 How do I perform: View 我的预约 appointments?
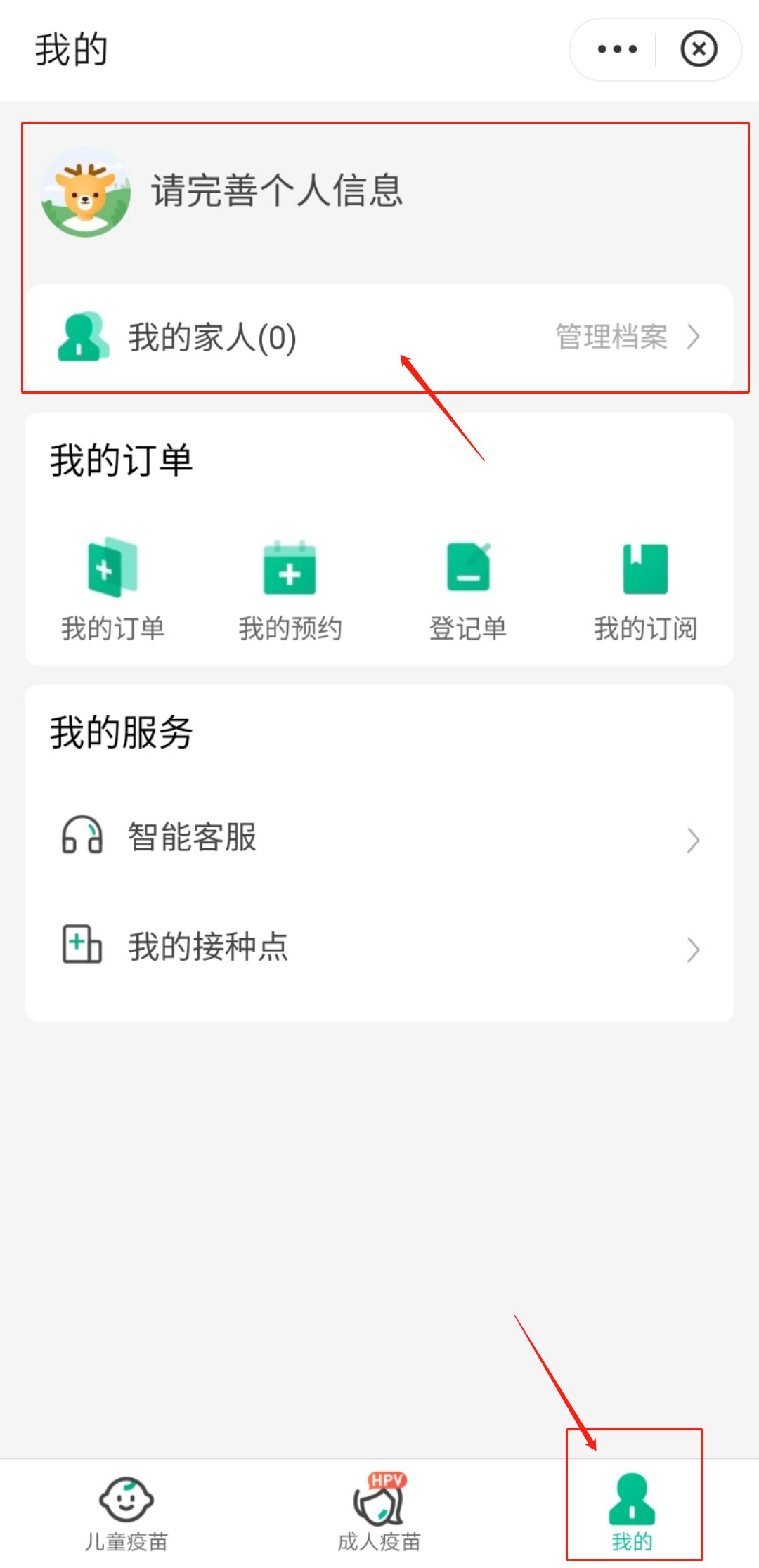290,589
